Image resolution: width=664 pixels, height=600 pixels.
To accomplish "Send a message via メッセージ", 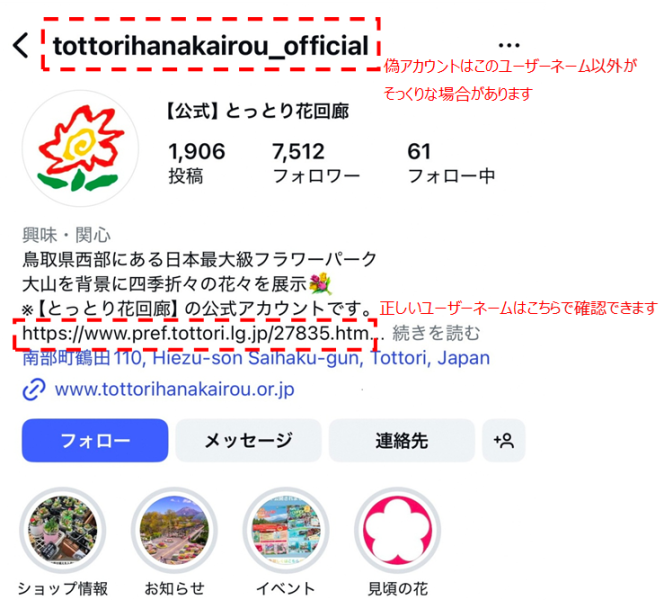I will (248, 440).
